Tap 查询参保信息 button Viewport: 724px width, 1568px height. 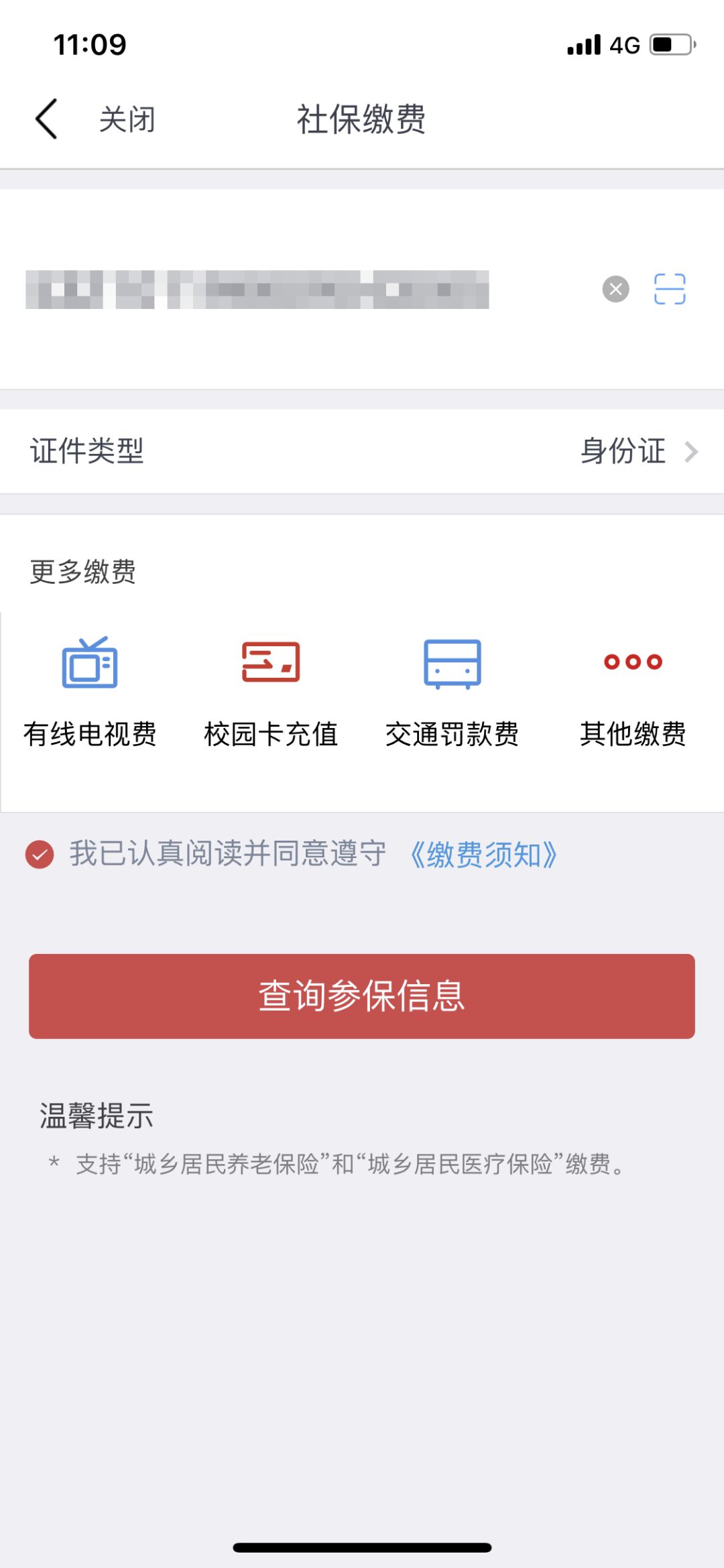[362, 996]
